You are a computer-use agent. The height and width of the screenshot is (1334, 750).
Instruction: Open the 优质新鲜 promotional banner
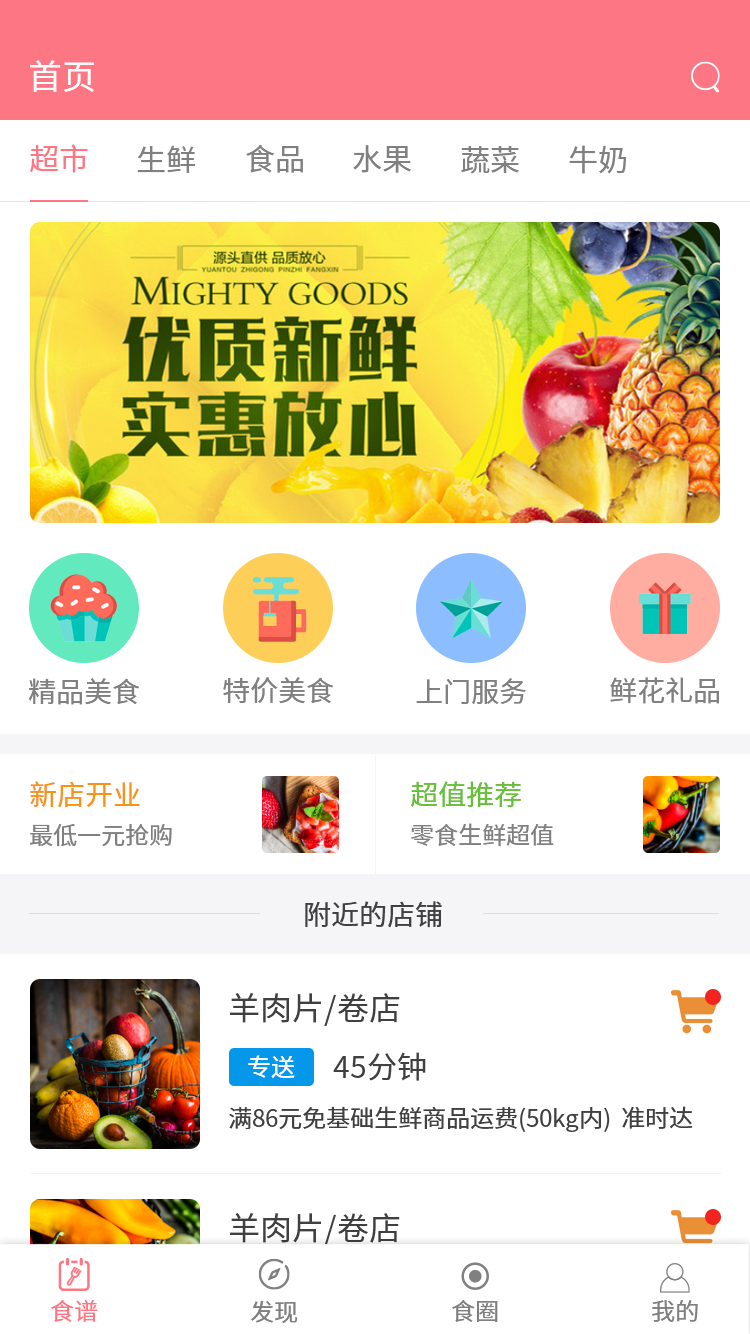(375, 372)
